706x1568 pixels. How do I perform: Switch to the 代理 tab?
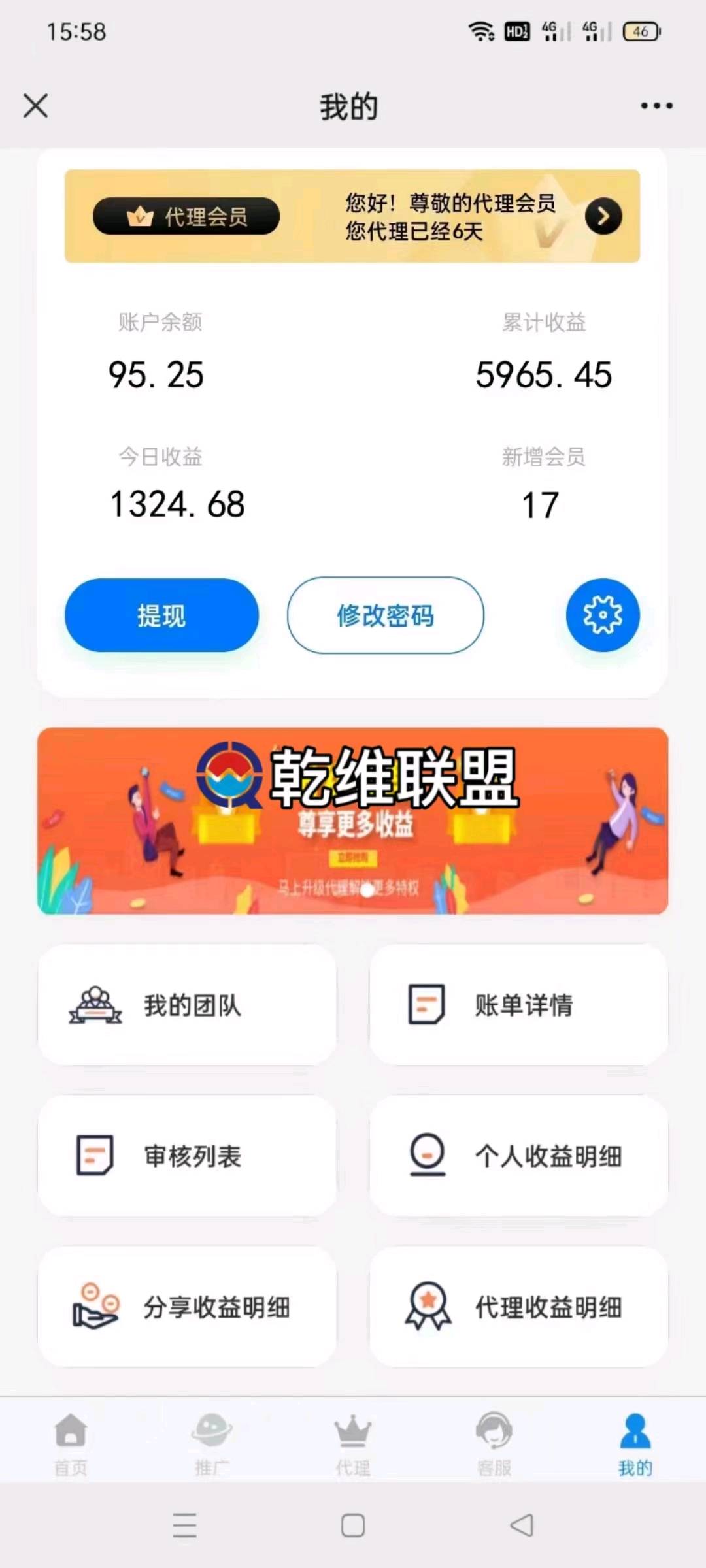[353, 1444]
